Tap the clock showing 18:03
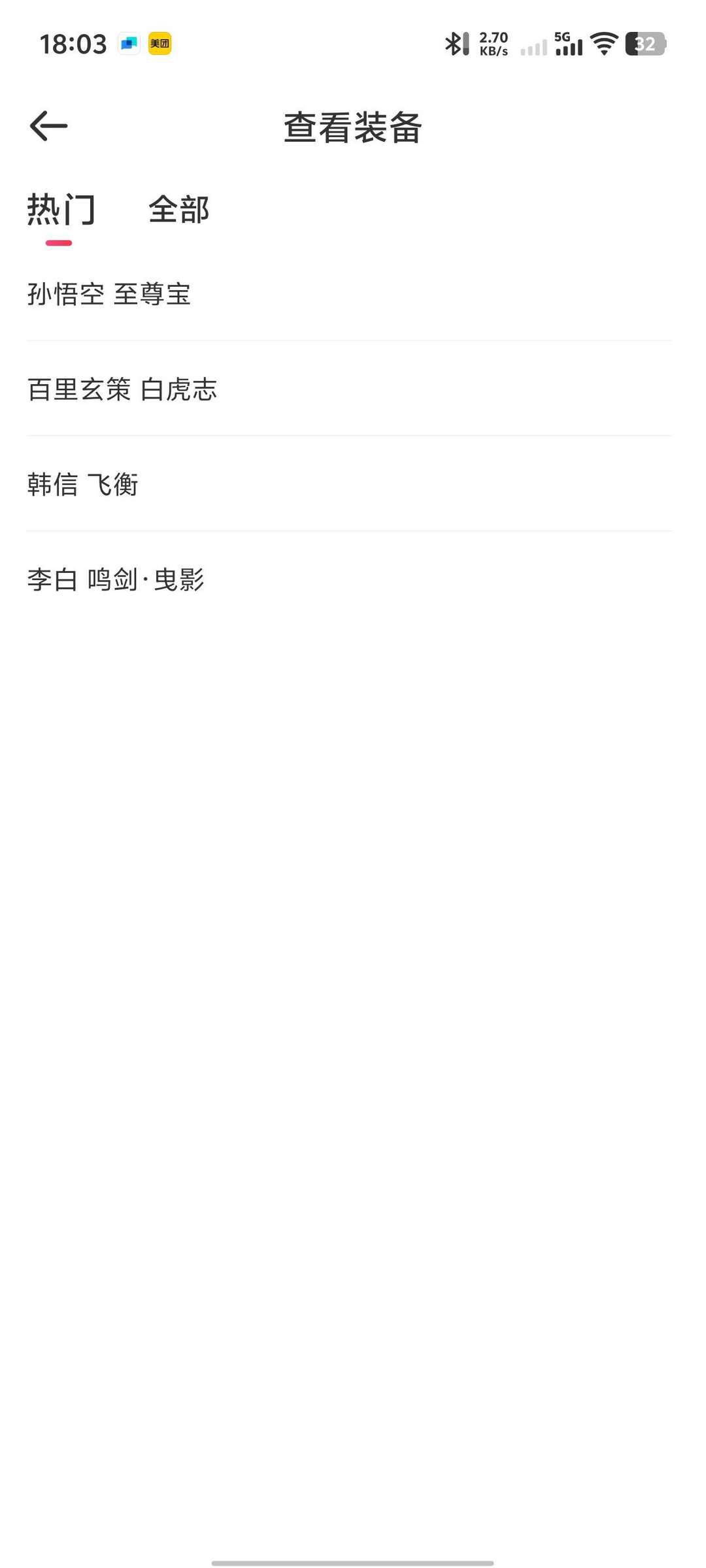This screenshot has width=706, height=1568. tap(73, 43)
